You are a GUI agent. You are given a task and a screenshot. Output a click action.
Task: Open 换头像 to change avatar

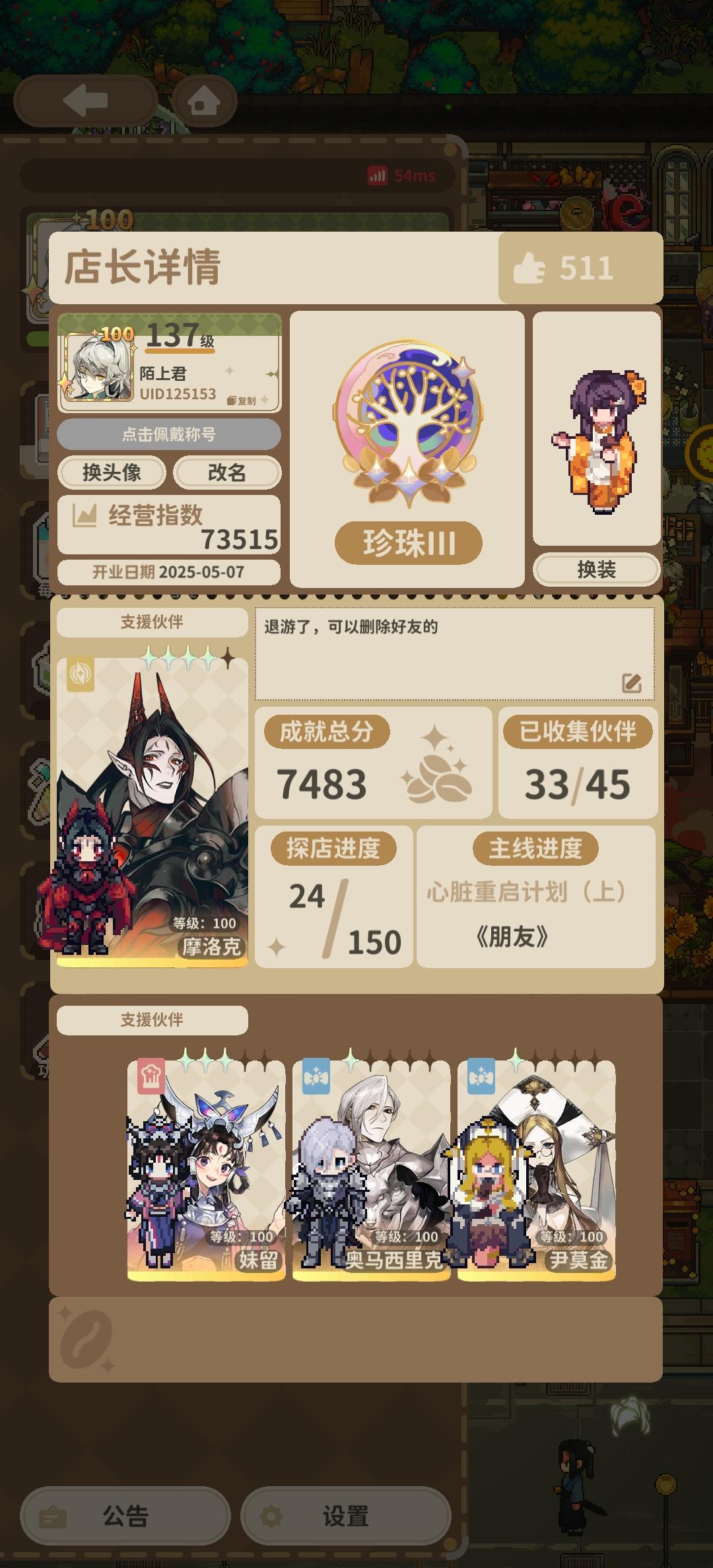(113, 473)
